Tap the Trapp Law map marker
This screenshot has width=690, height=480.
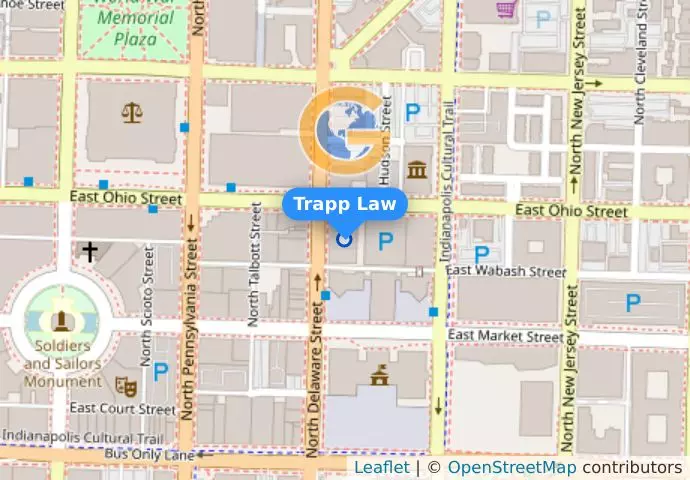pyautogui.click(x=345, y=239)
